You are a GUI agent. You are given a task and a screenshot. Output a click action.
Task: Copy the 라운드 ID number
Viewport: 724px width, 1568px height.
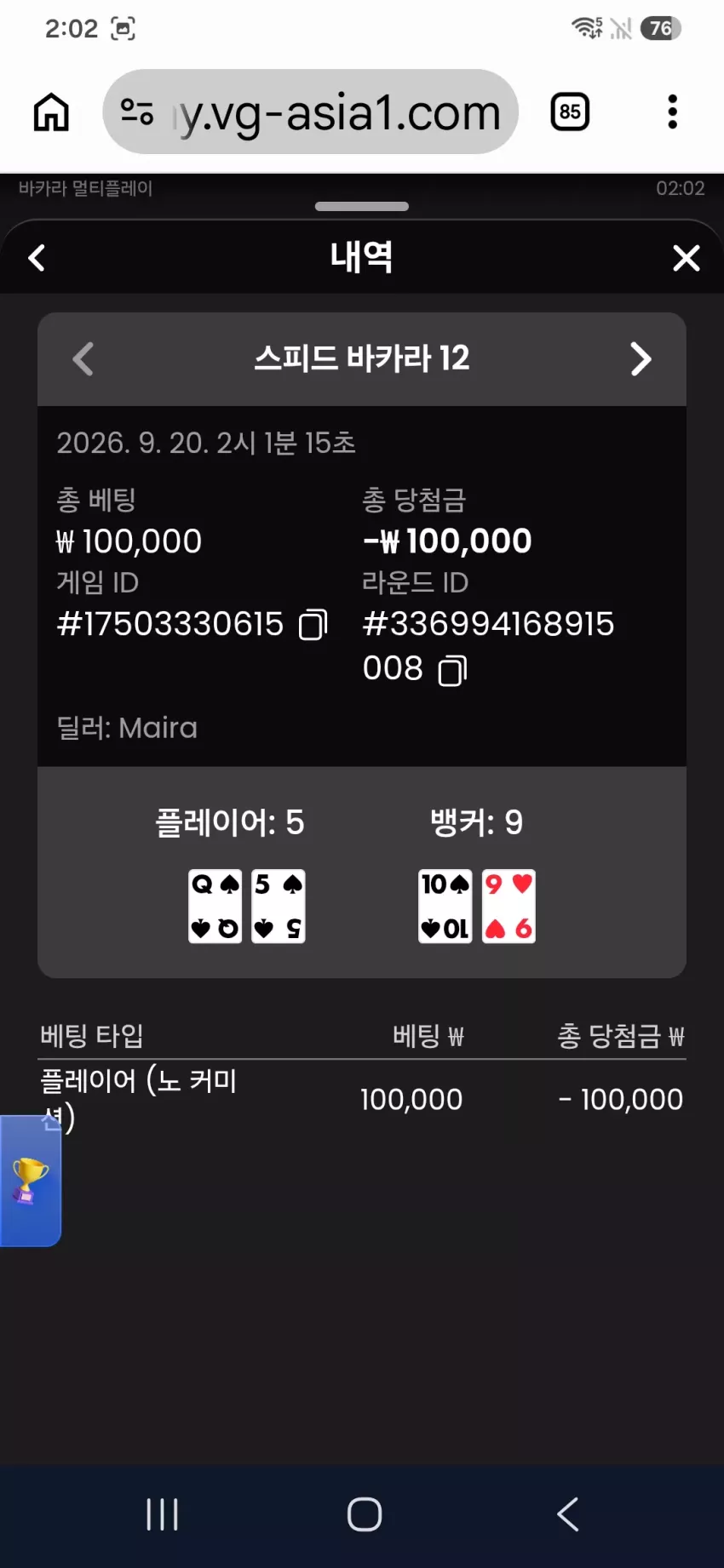452,671
